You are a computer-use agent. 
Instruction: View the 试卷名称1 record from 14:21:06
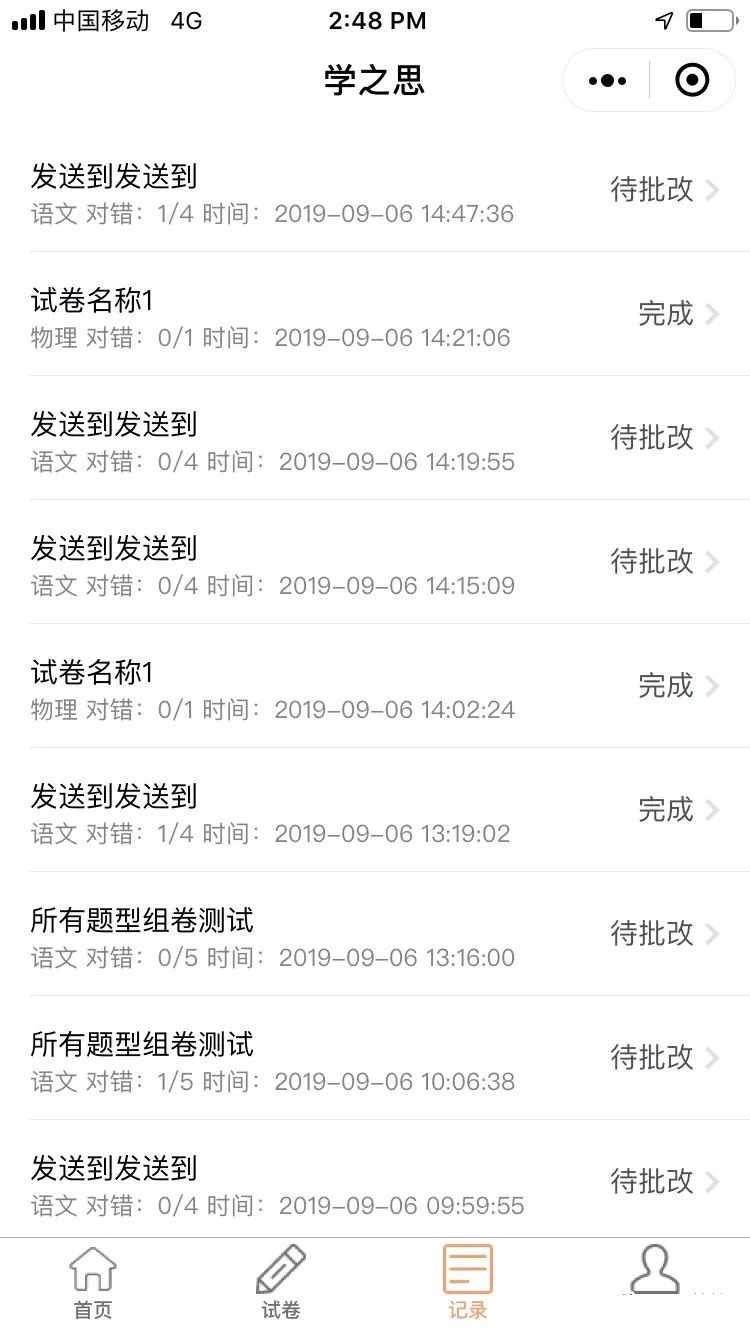coord(375,314)
